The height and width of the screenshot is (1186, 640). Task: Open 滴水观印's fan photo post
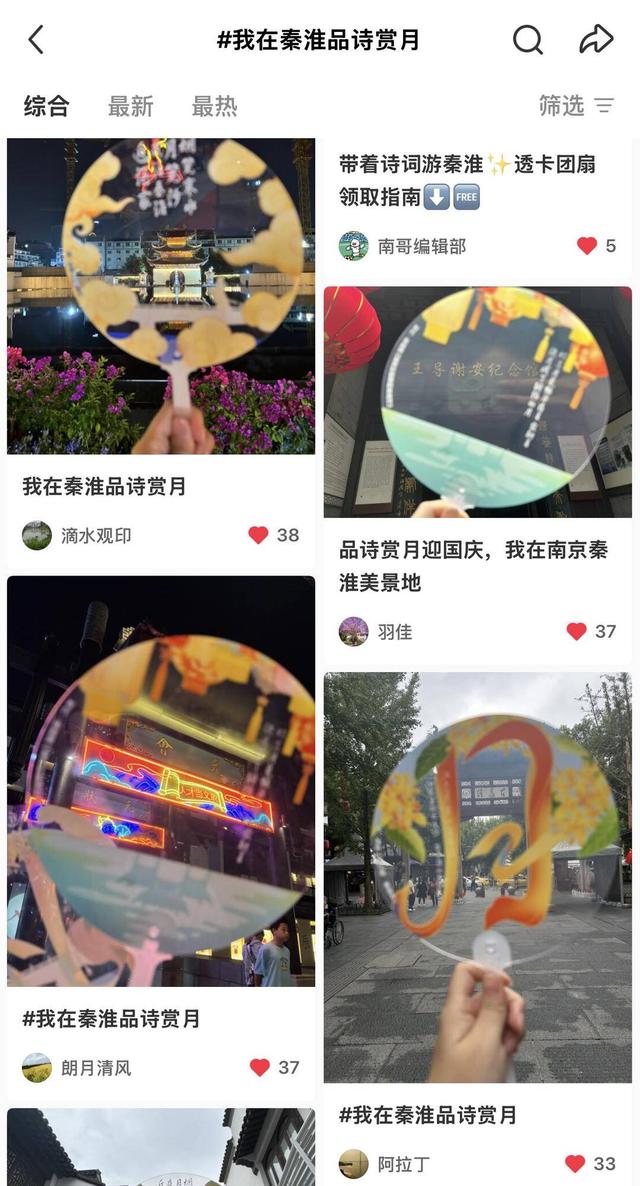pyautogui.click(x=160, y=300)
